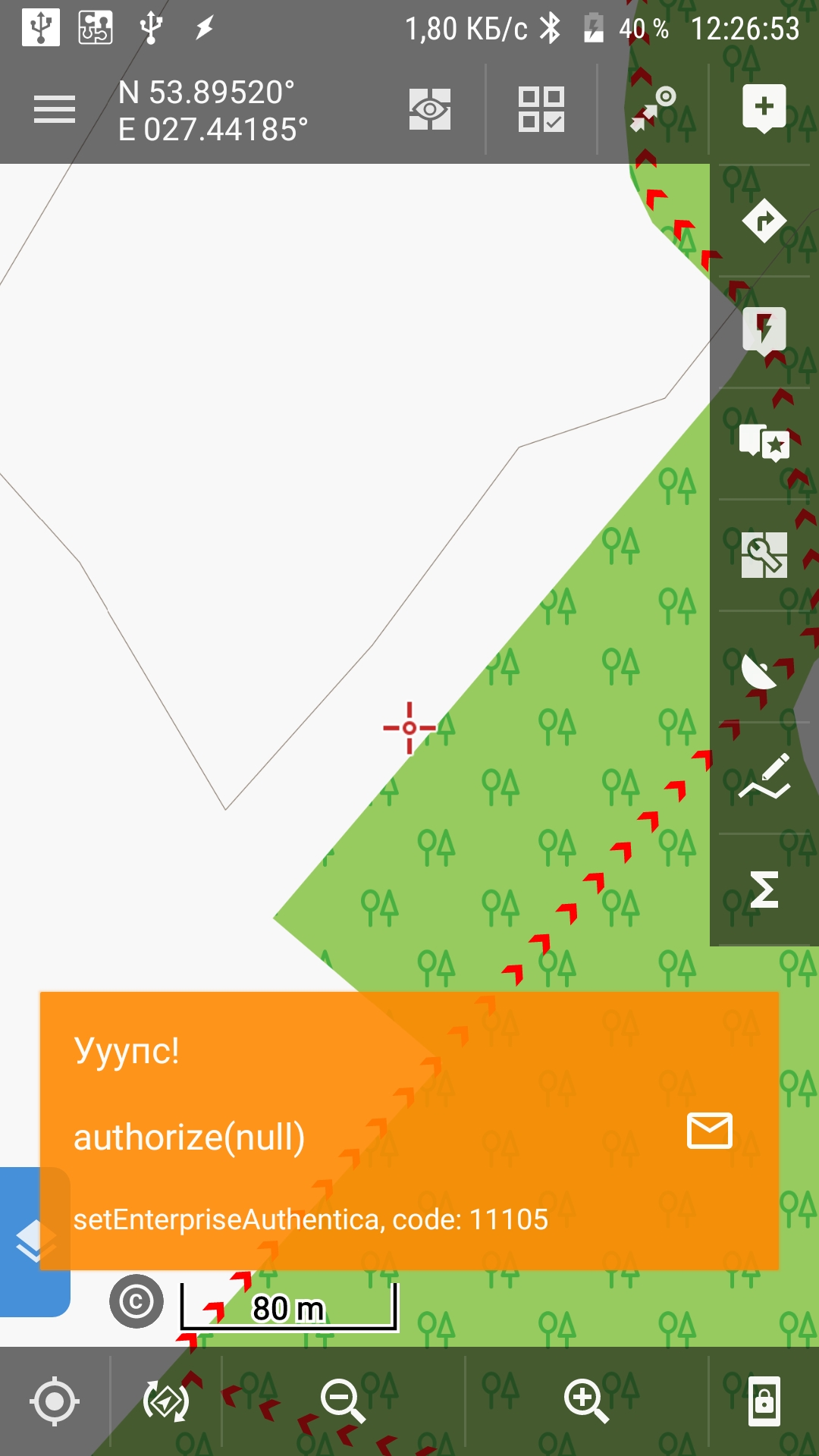Open the map tools wrench icon
819x1456 pixels.
pyautogui.click(x=764, y=555)
